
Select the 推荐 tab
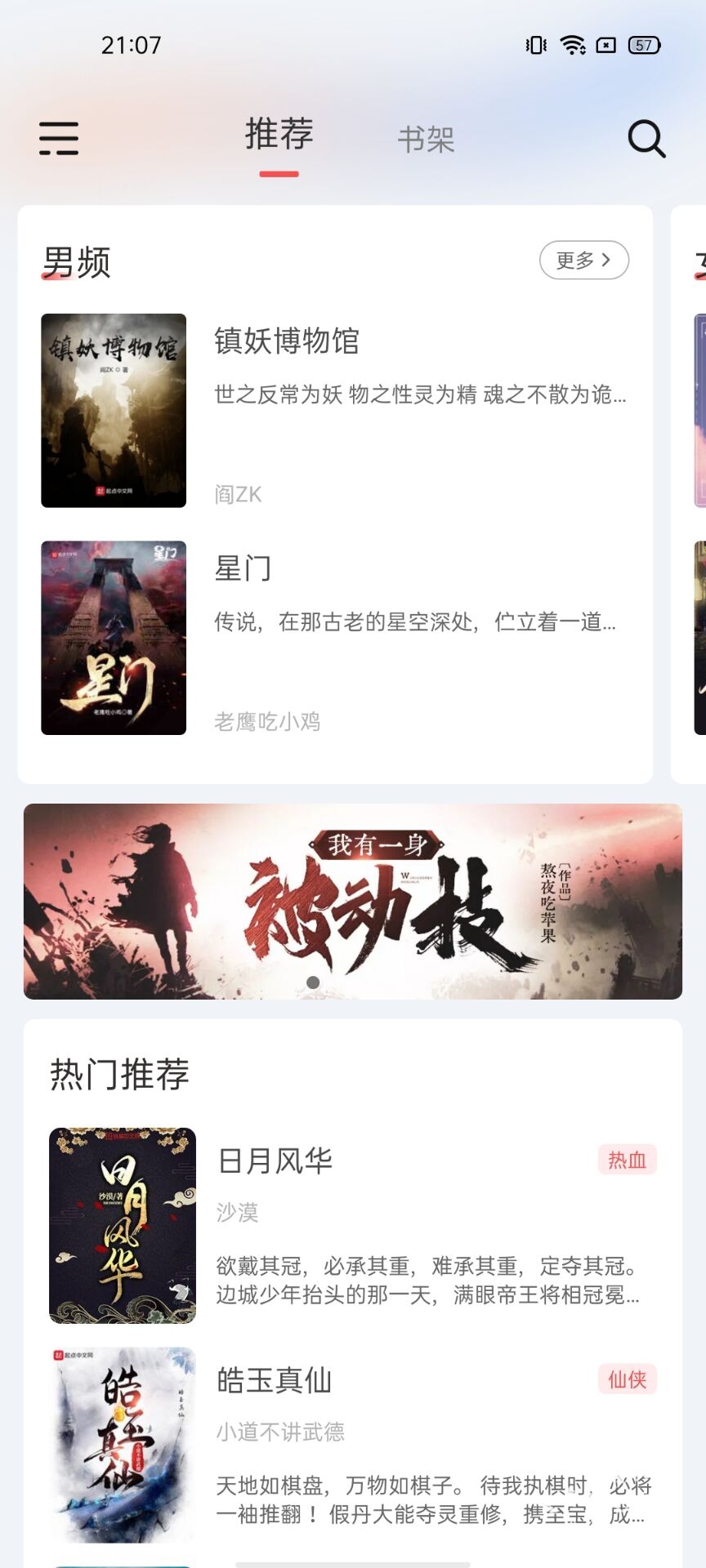[x=279, y=135]
